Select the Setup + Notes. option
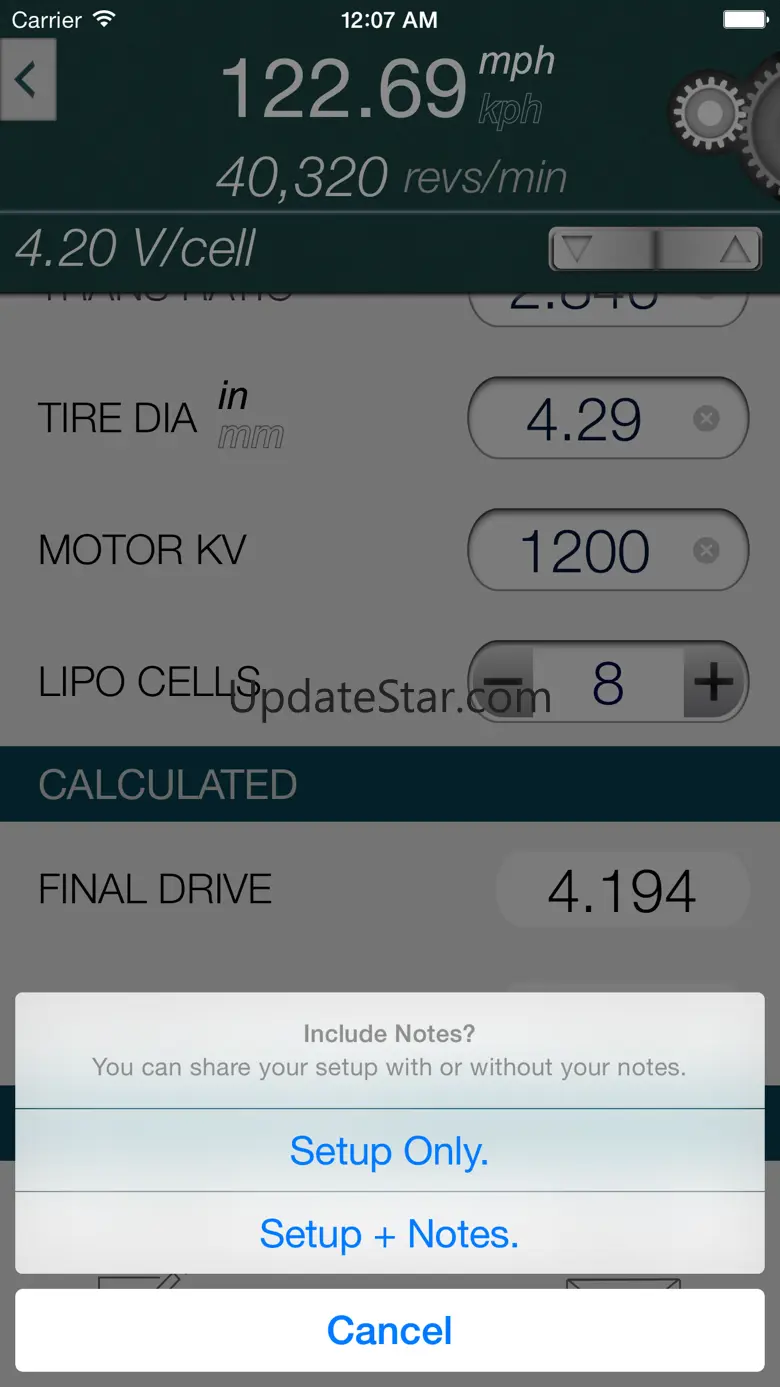Screen dimensions: 780x1387 coord(389,1234)
